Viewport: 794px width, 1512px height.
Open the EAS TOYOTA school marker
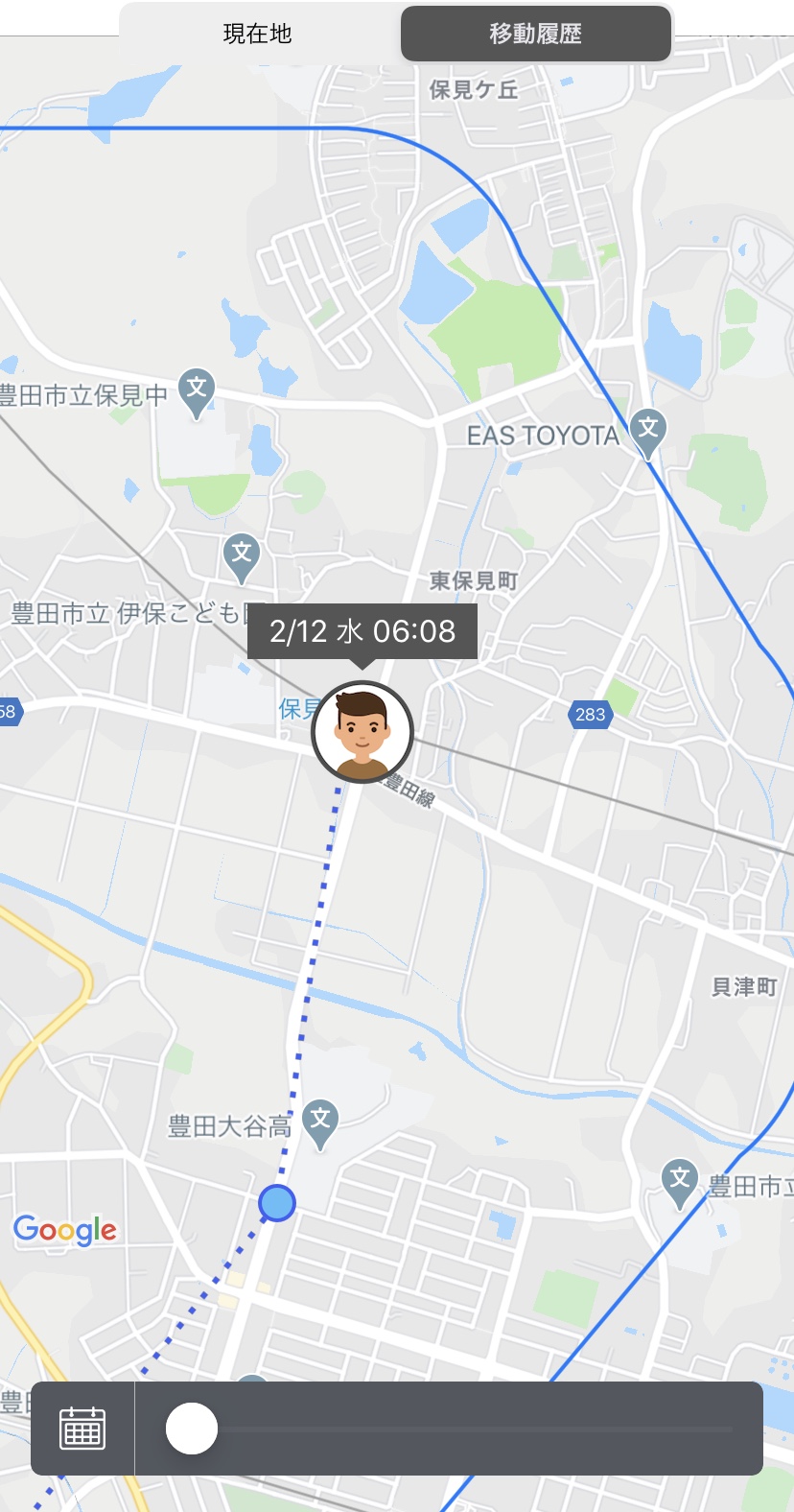click(x=648, y=429)
